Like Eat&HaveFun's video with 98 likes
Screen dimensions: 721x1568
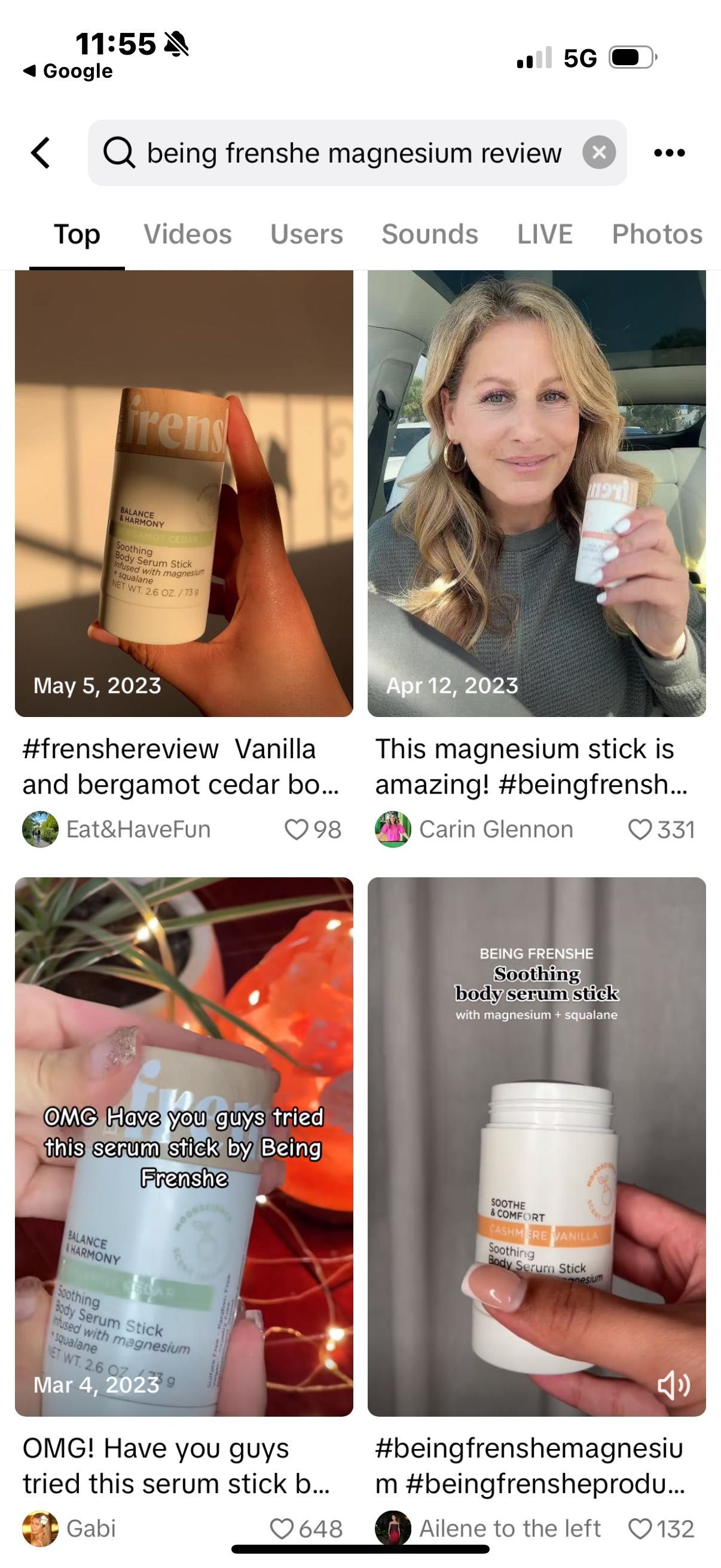(297, 829)
